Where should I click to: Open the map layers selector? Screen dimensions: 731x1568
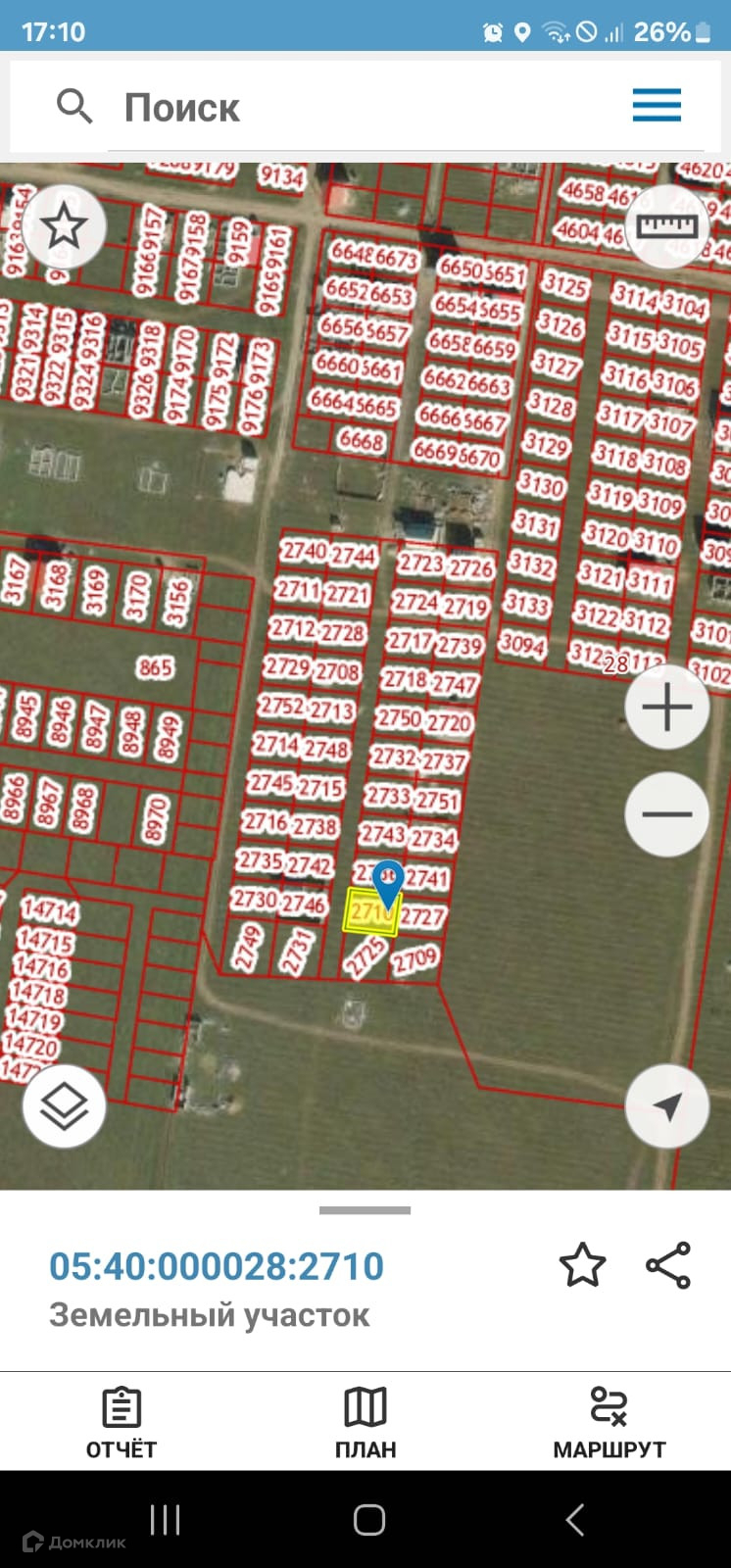pyautogui.click(x=65, y=1105)
